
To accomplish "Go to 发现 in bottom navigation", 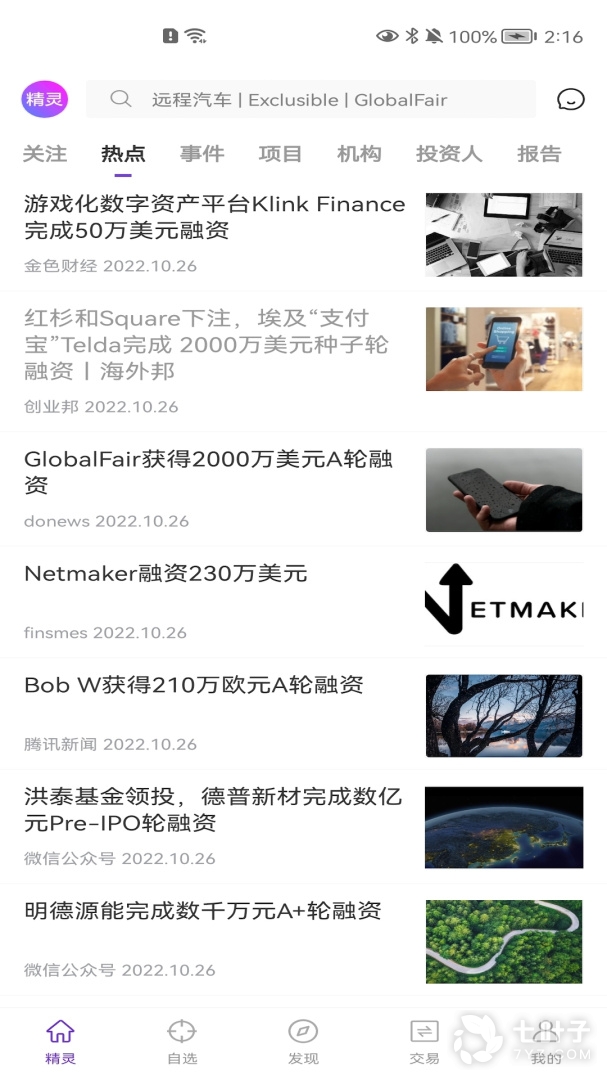I will 303,1041.
